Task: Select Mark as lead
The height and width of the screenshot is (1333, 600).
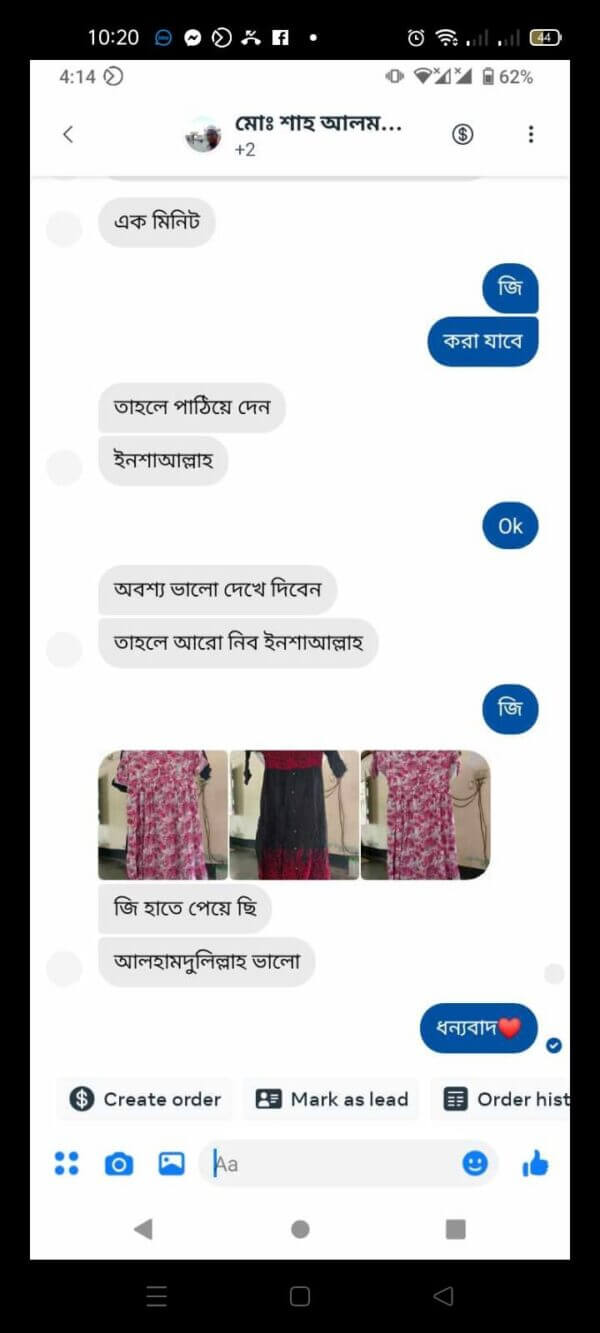Action: point(332,1099)
